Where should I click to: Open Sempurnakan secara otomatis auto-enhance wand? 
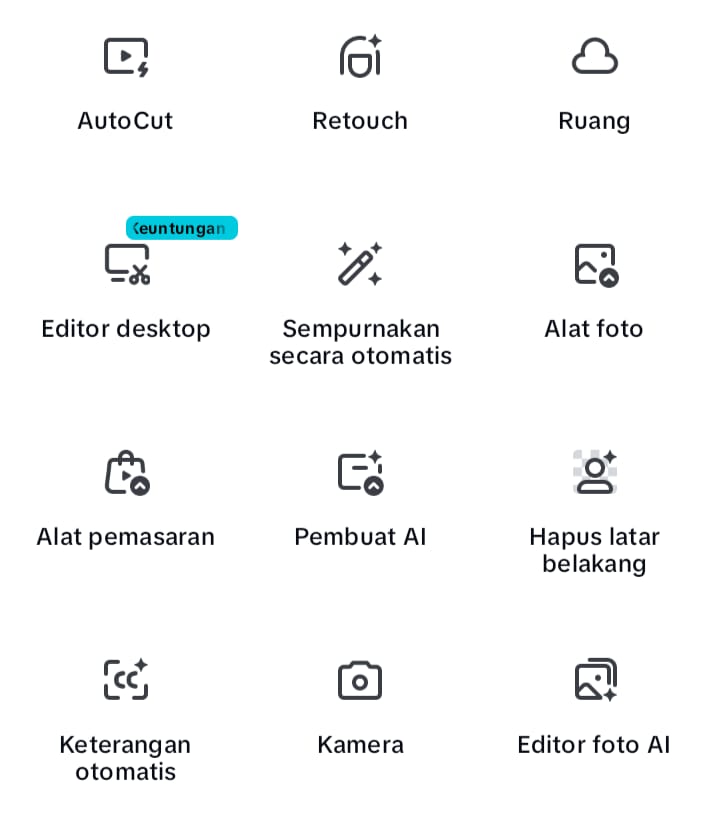360,263
